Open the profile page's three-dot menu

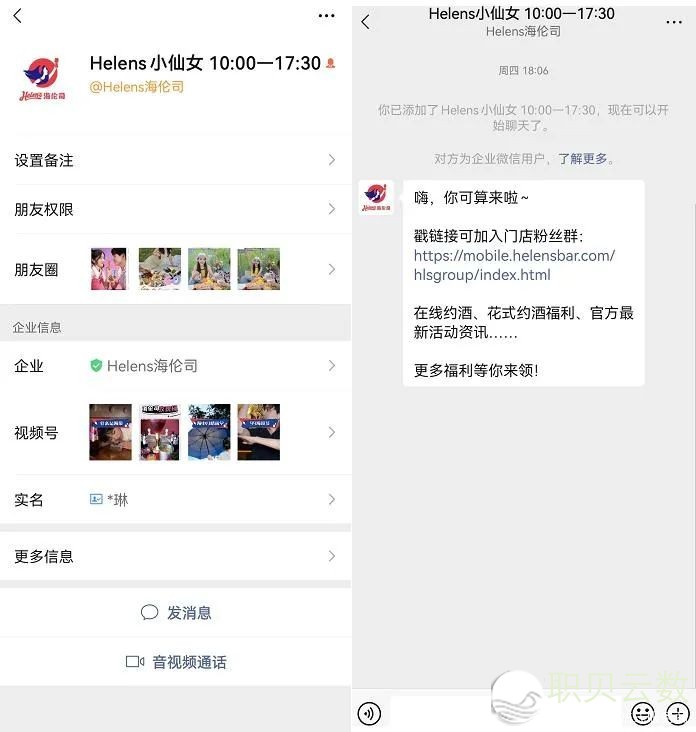pos(326,16)
